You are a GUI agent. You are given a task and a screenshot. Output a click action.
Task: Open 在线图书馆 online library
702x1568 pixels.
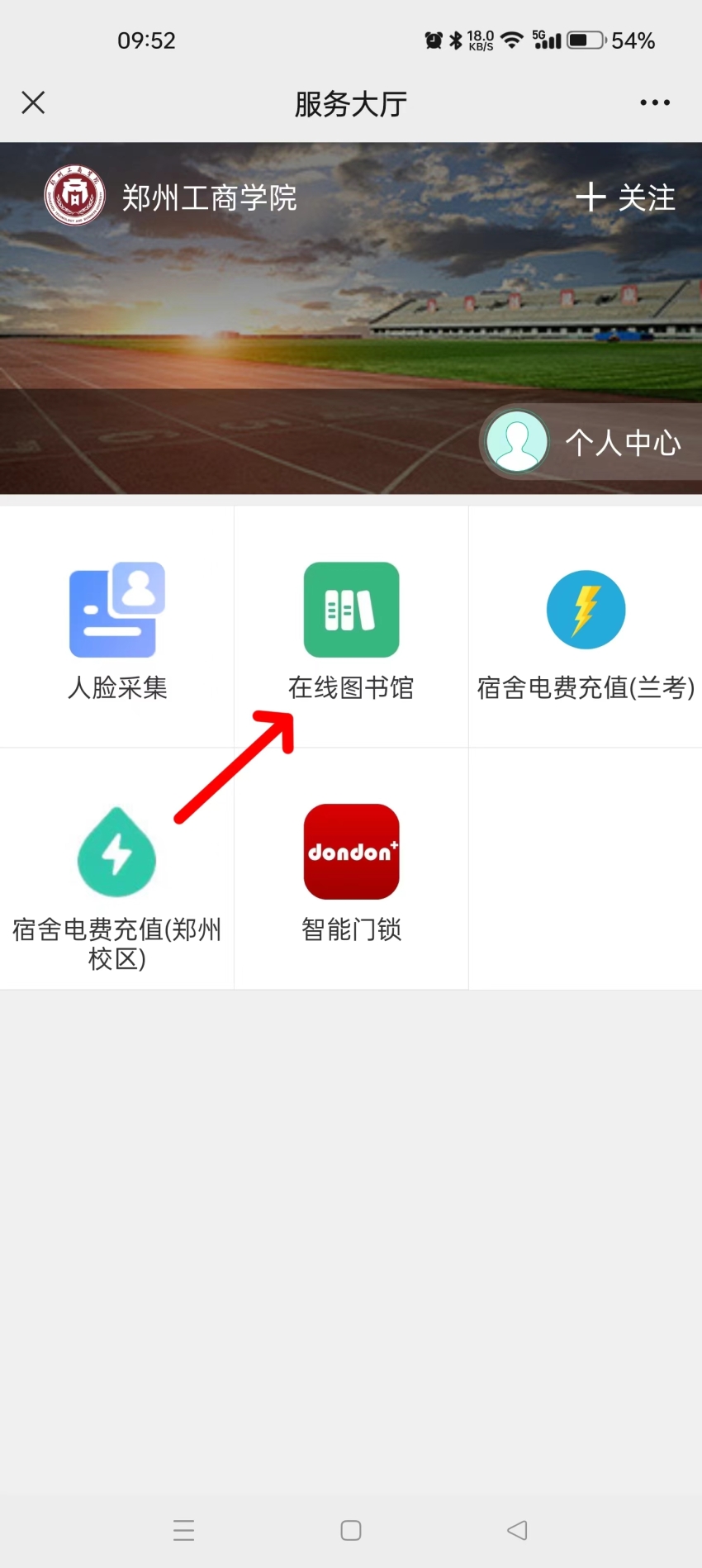351,628
